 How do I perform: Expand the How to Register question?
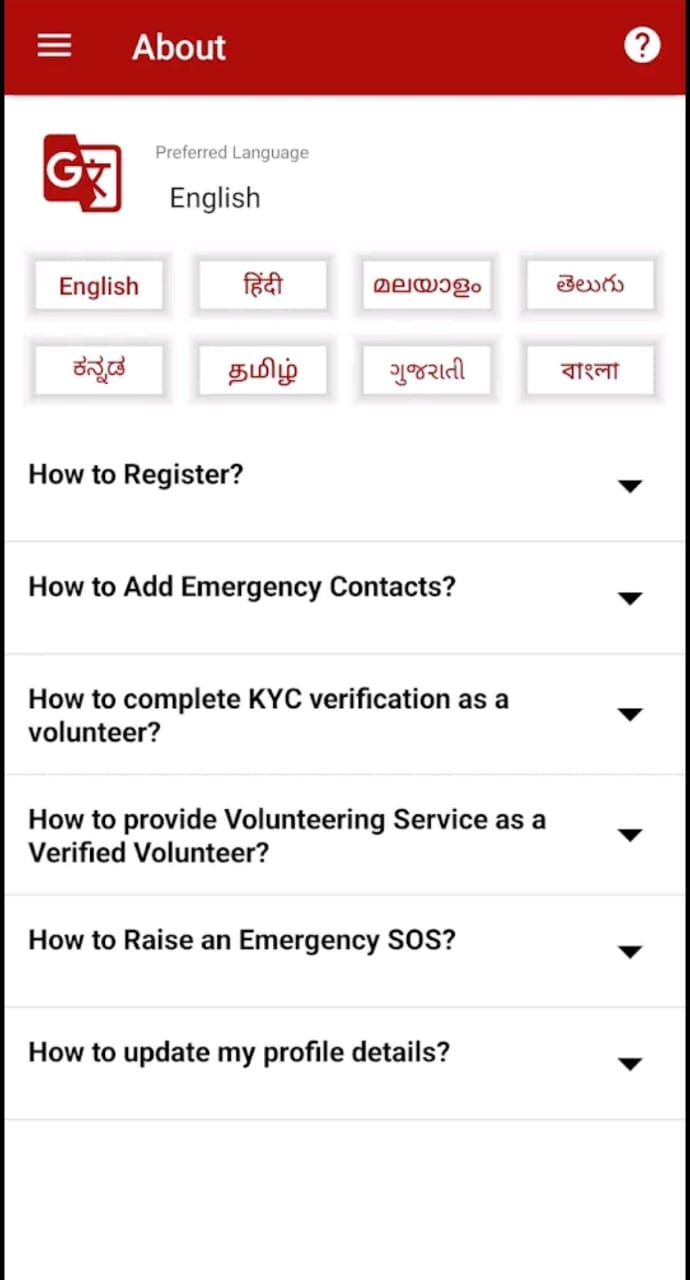pyautogui.click(x=629, y=486)
